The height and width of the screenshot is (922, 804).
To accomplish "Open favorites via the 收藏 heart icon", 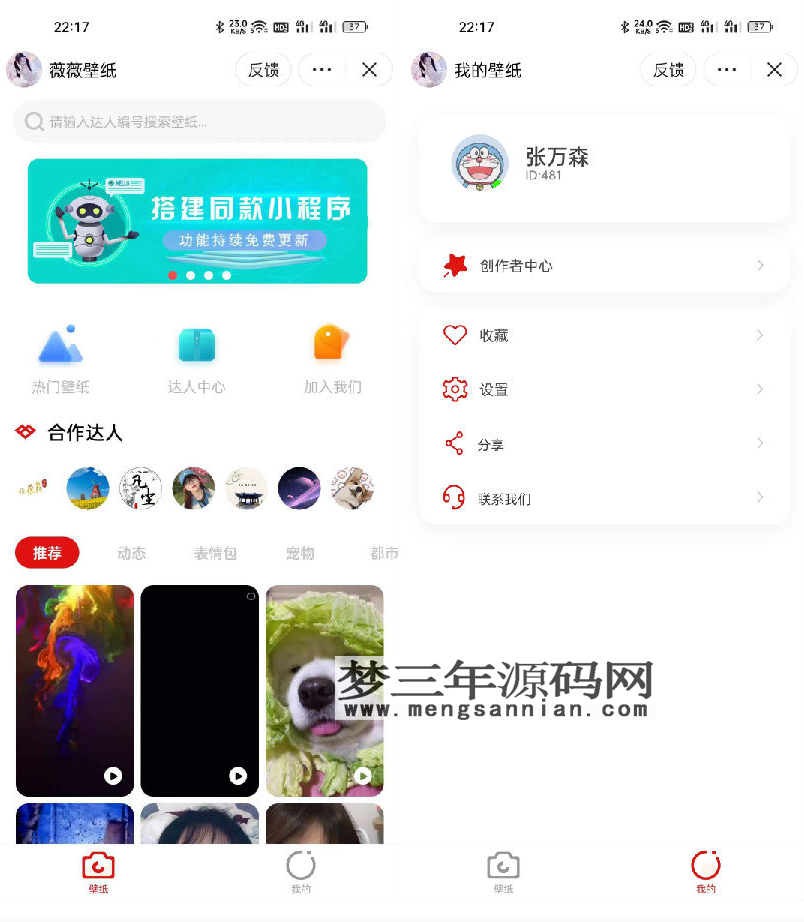I will (454, 335).
